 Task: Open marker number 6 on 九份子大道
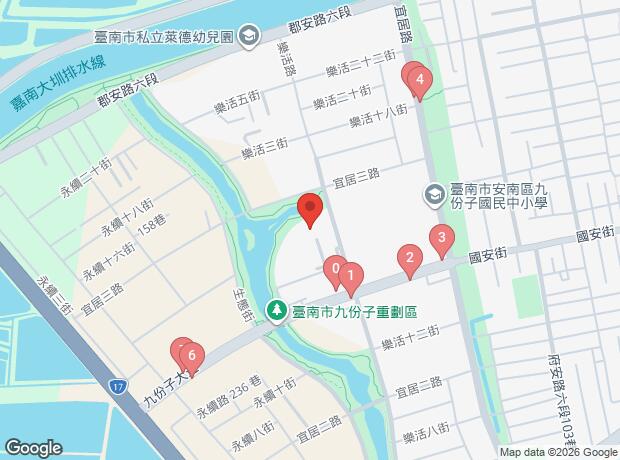tap(192, 357)
